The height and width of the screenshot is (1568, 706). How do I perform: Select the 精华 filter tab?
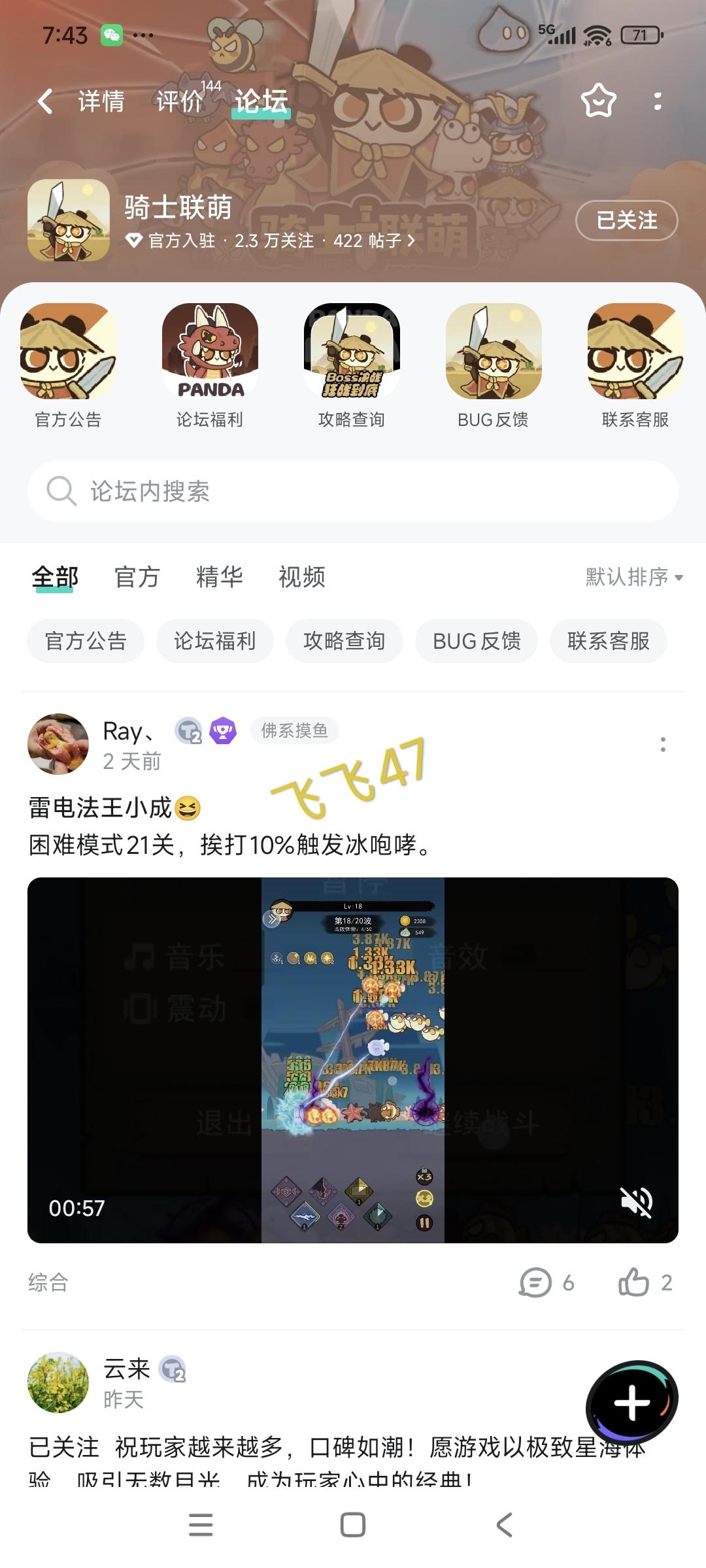click(220, 578)
